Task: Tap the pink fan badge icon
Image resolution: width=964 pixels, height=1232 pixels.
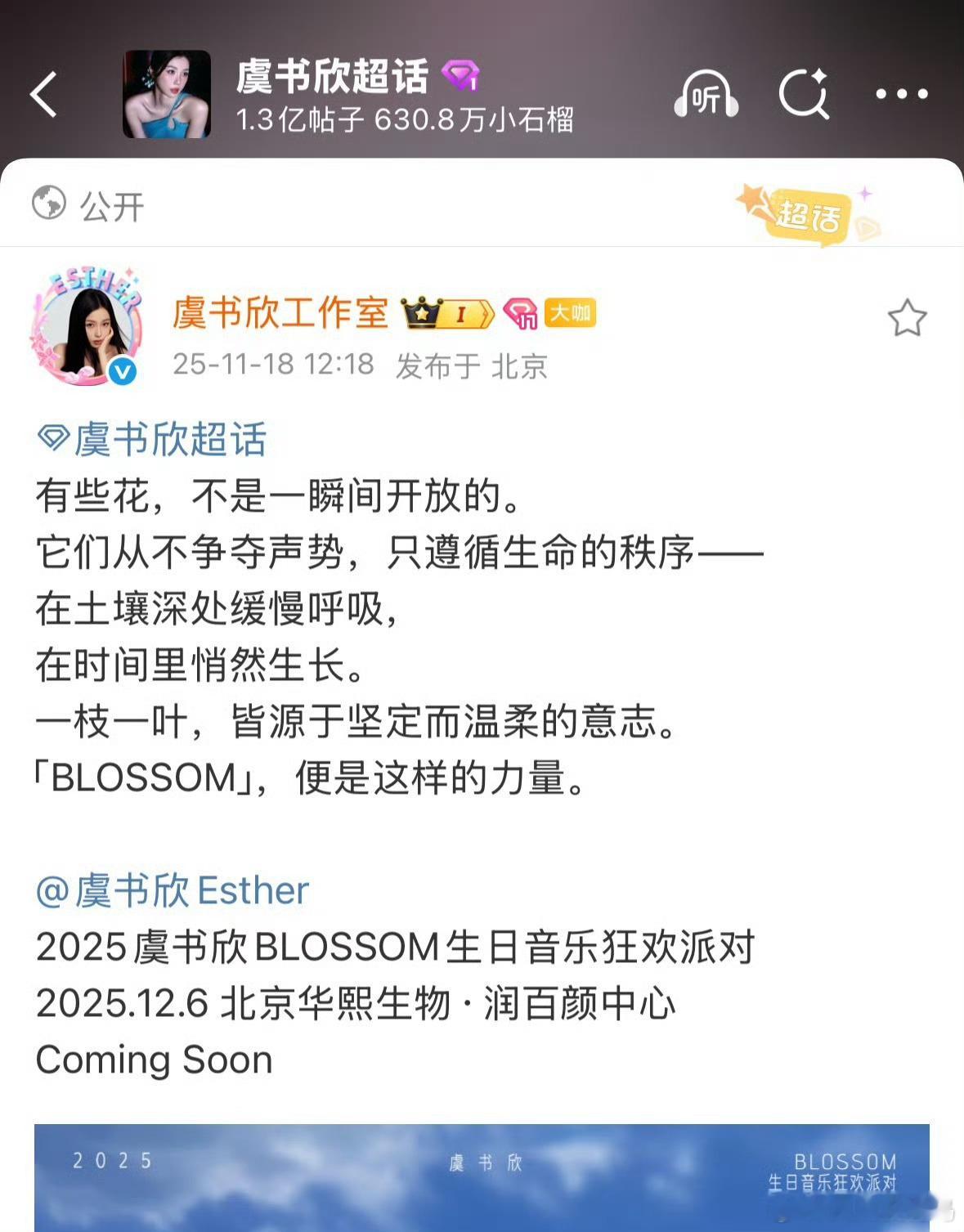Action: coord(521,311)
